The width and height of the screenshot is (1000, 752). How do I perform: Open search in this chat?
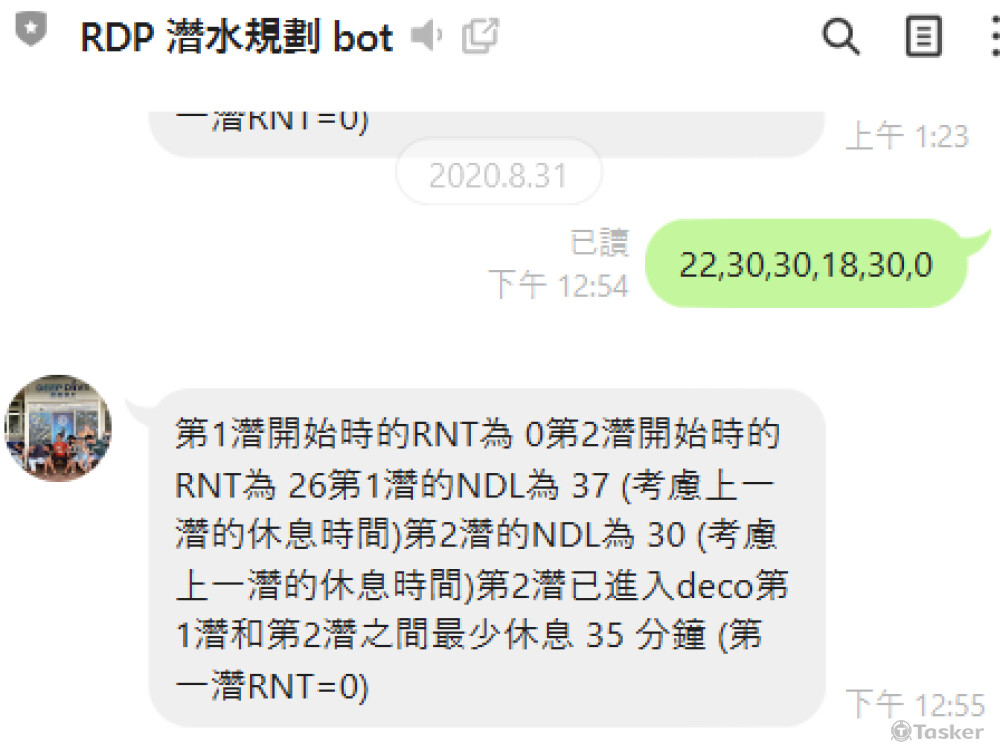click(840, 37)
